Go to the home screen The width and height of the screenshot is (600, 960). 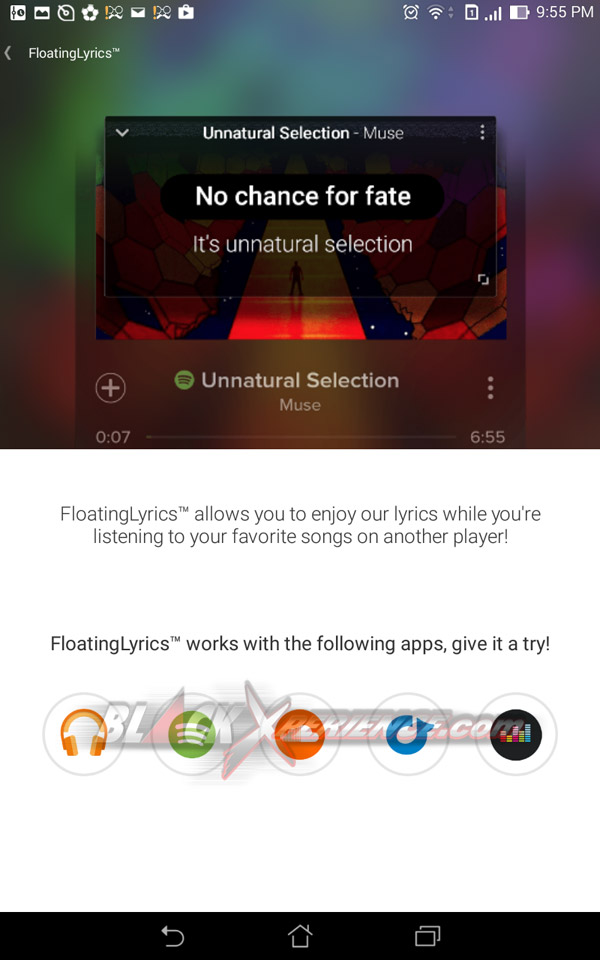[300, 936]
